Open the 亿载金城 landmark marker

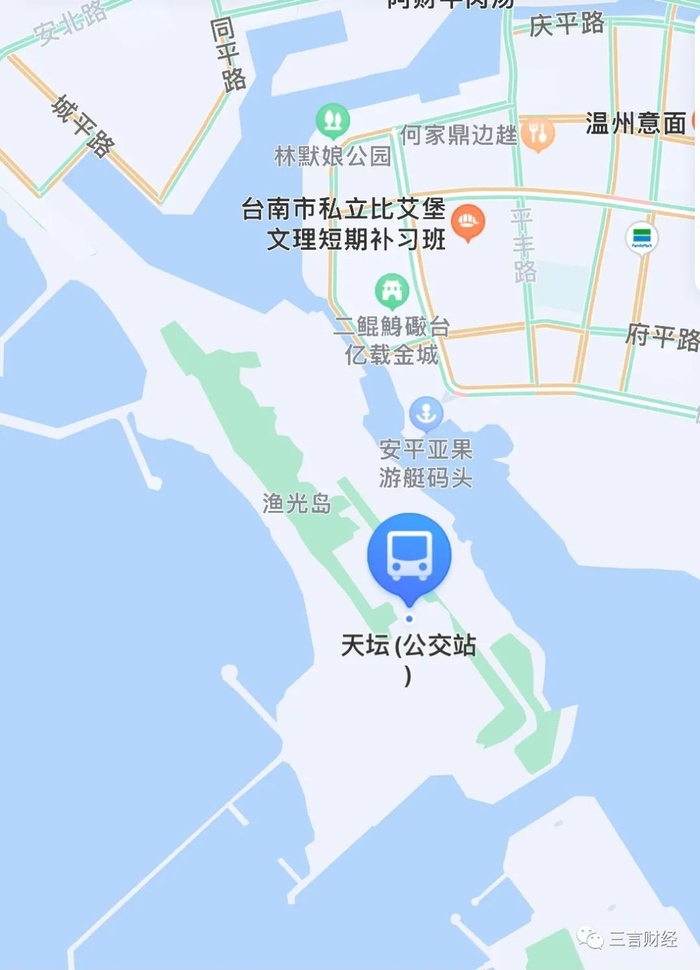(x=392, y=291)
